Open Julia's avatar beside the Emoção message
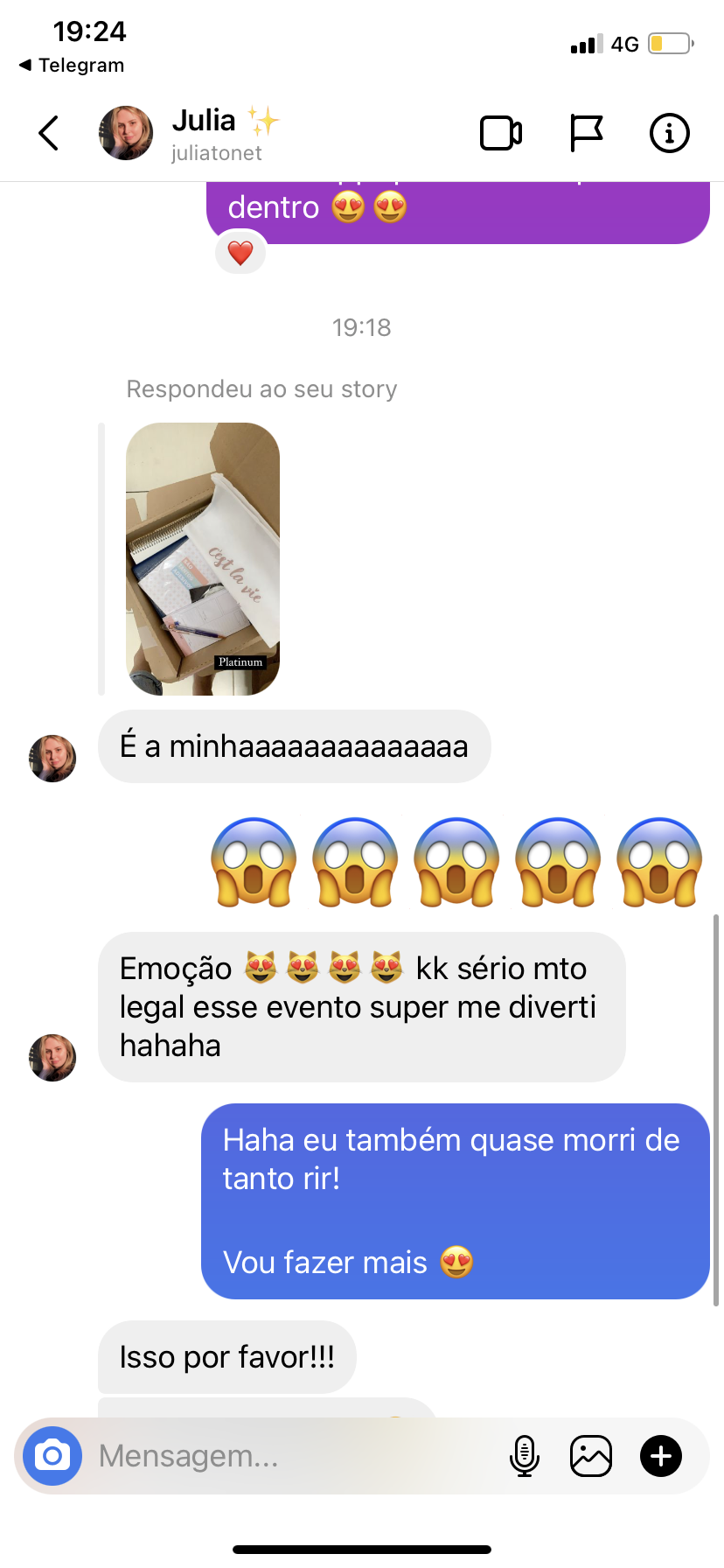This screenshot has width=724, height=1568. click(52, 1058)
